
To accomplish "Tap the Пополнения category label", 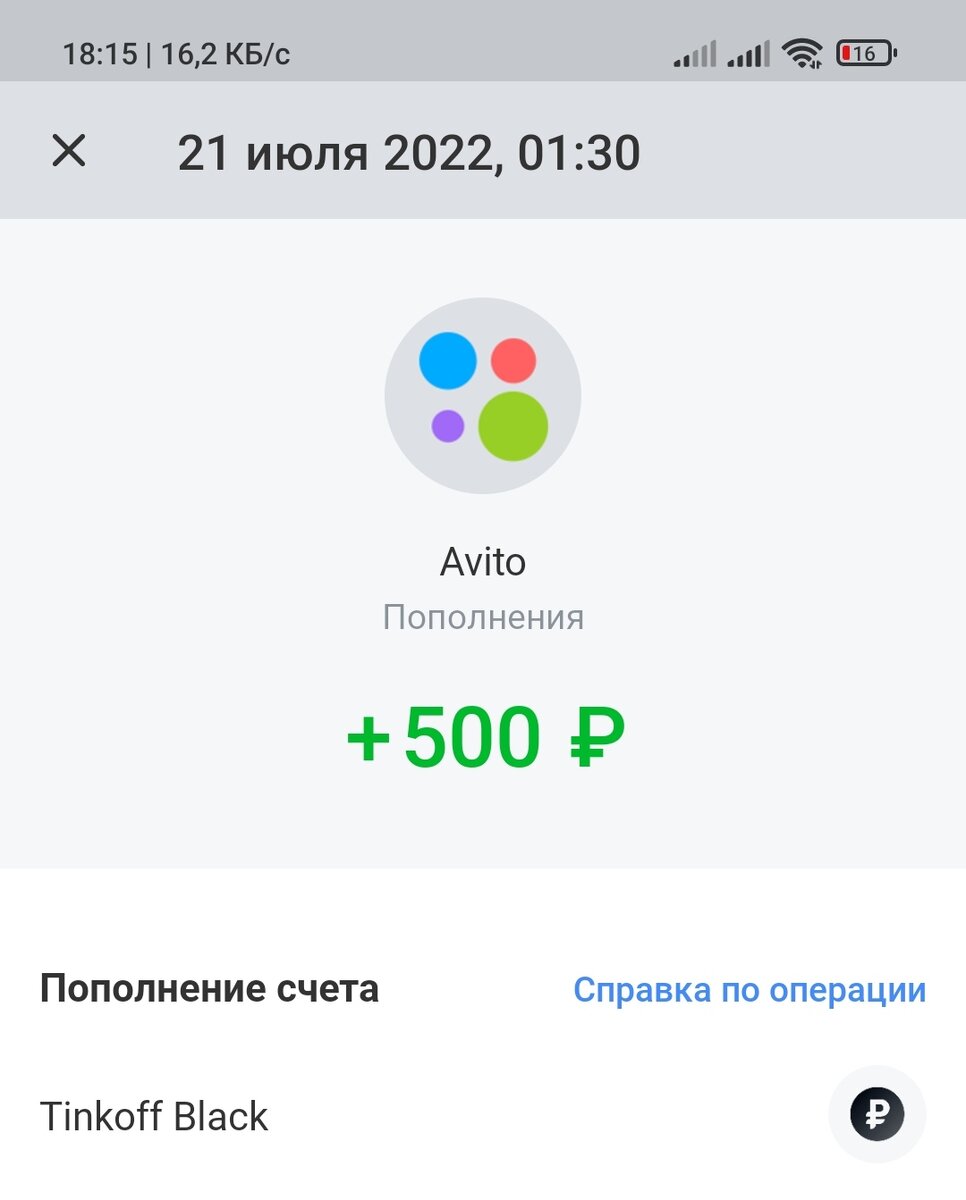I will tap(483, 617).
